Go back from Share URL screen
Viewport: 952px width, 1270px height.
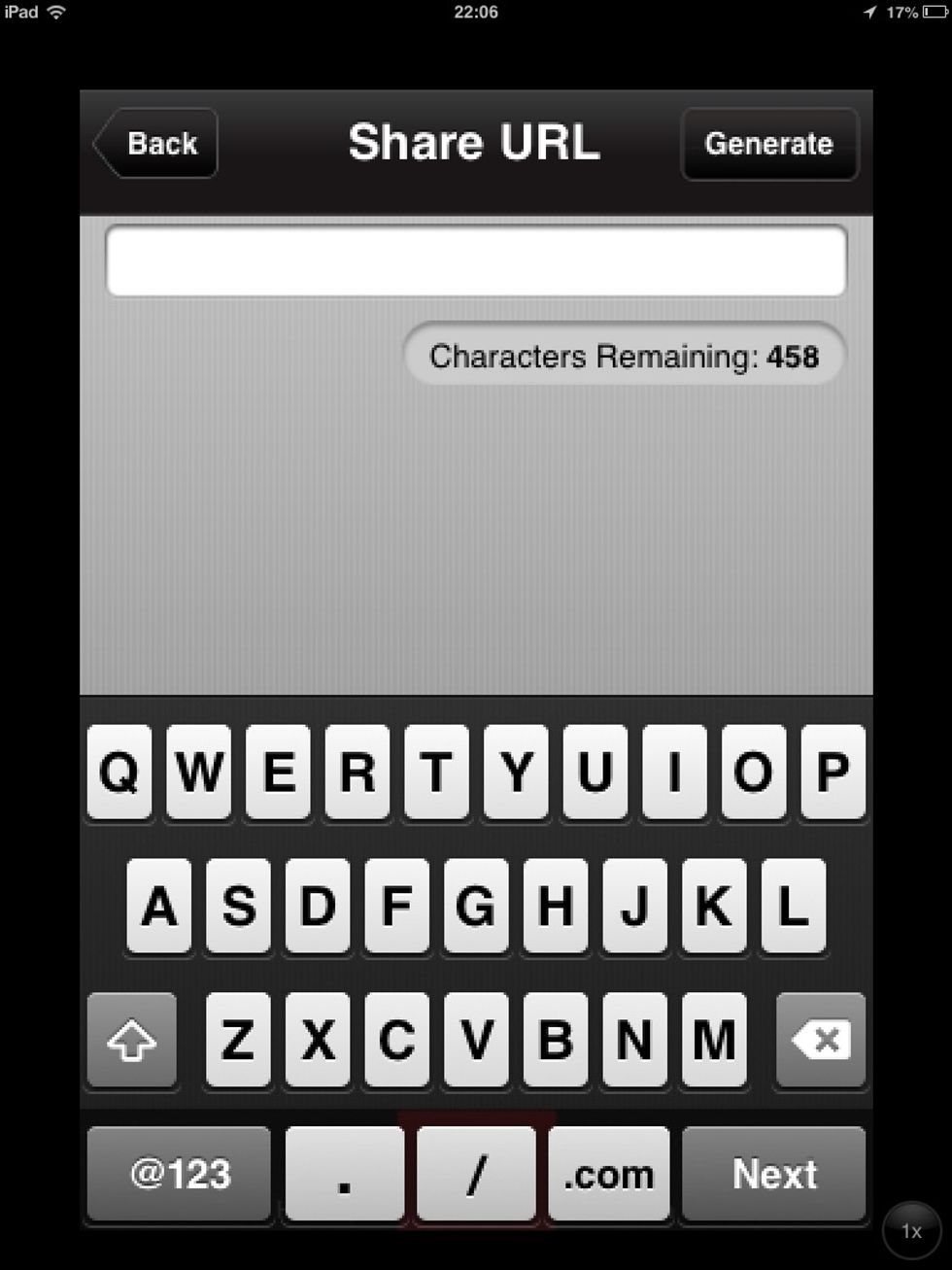[156, 144]
